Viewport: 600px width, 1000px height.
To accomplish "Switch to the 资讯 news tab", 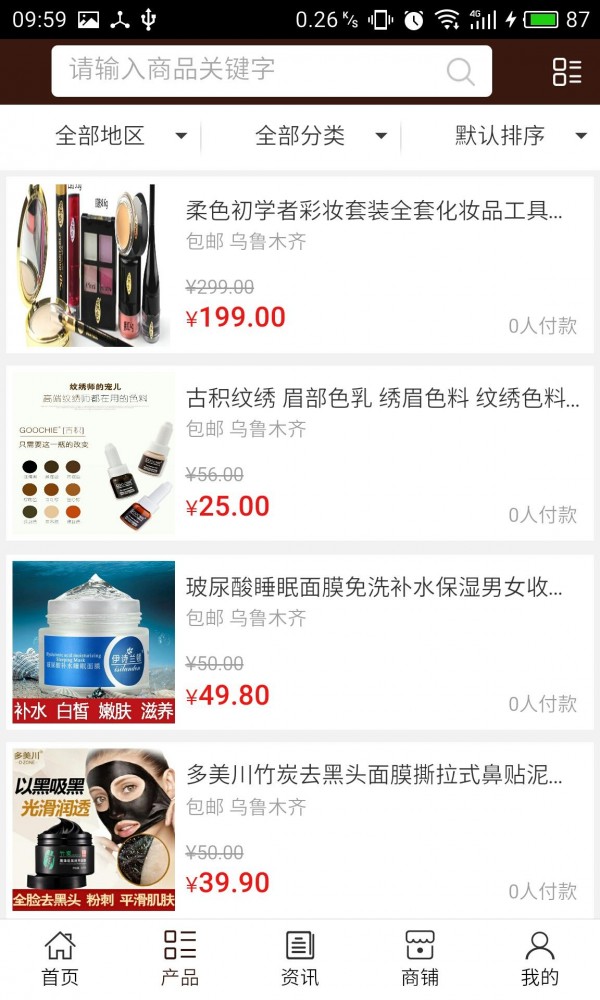I will [x=300, y=958].
